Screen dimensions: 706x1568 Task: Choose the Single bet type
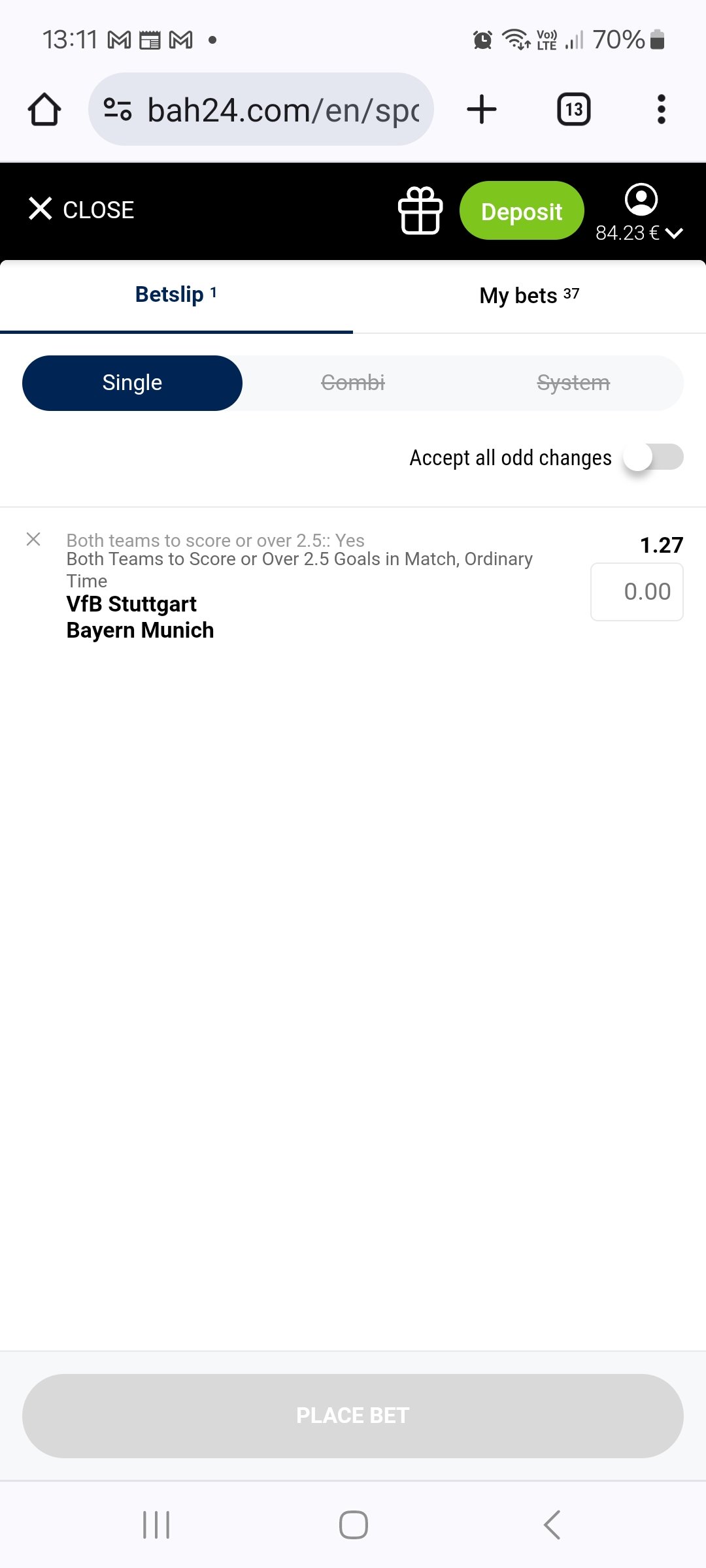pyautogui.click(x=132, y=383)
